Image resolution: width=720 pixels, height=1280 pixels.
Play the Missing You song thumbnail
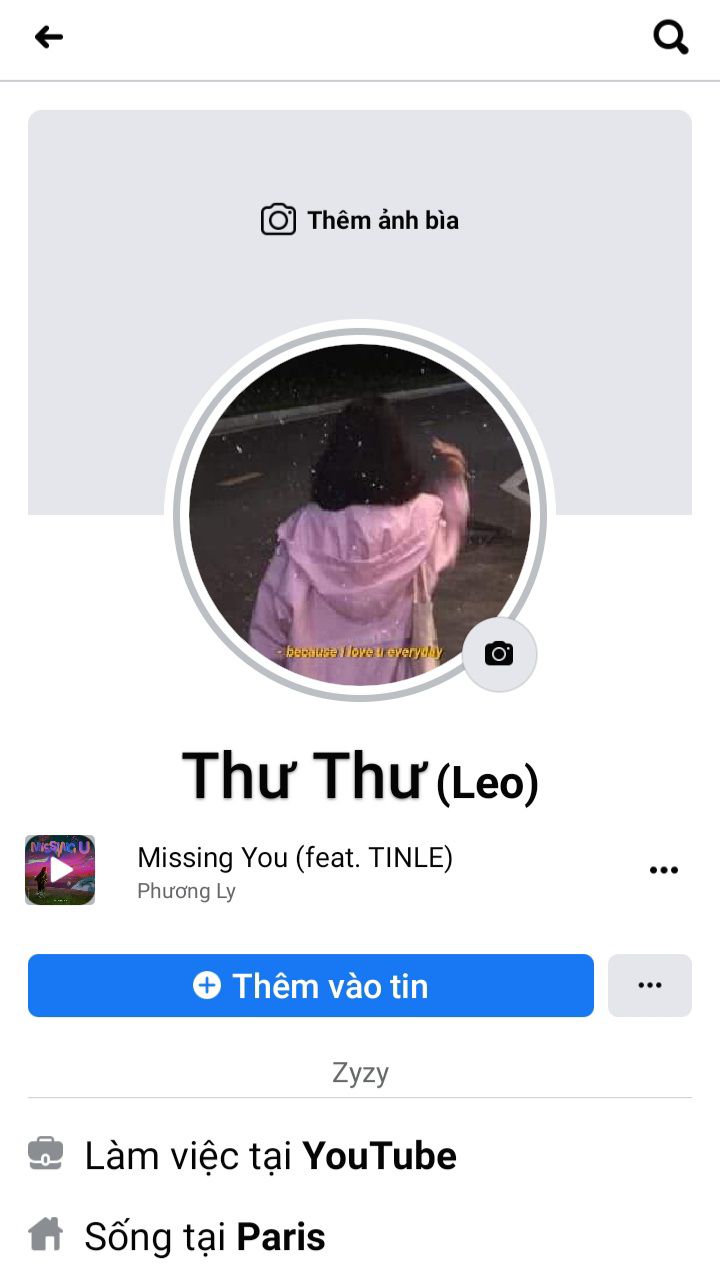[60, 870]
